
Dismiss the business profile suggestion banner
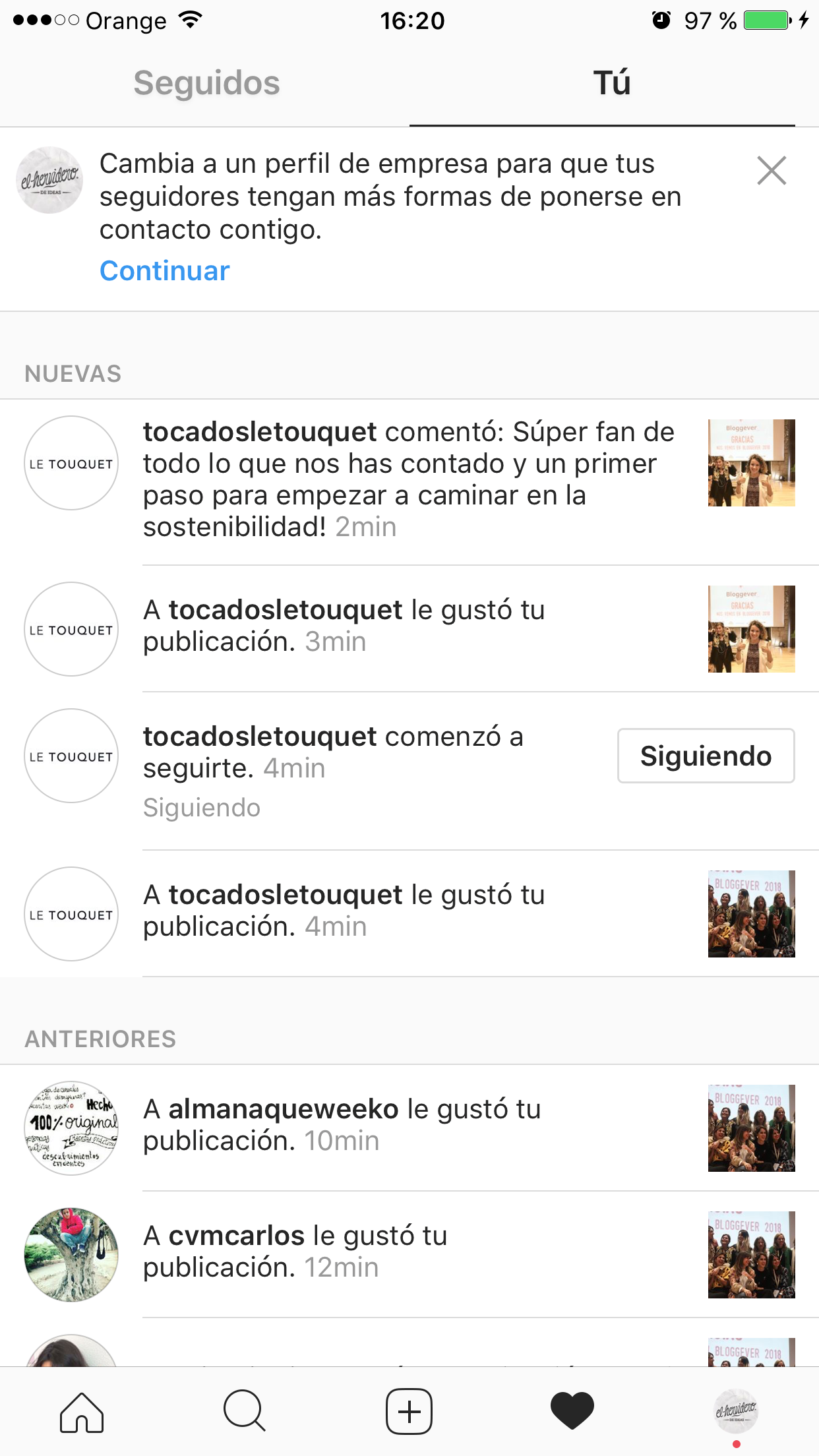[772, 171]
